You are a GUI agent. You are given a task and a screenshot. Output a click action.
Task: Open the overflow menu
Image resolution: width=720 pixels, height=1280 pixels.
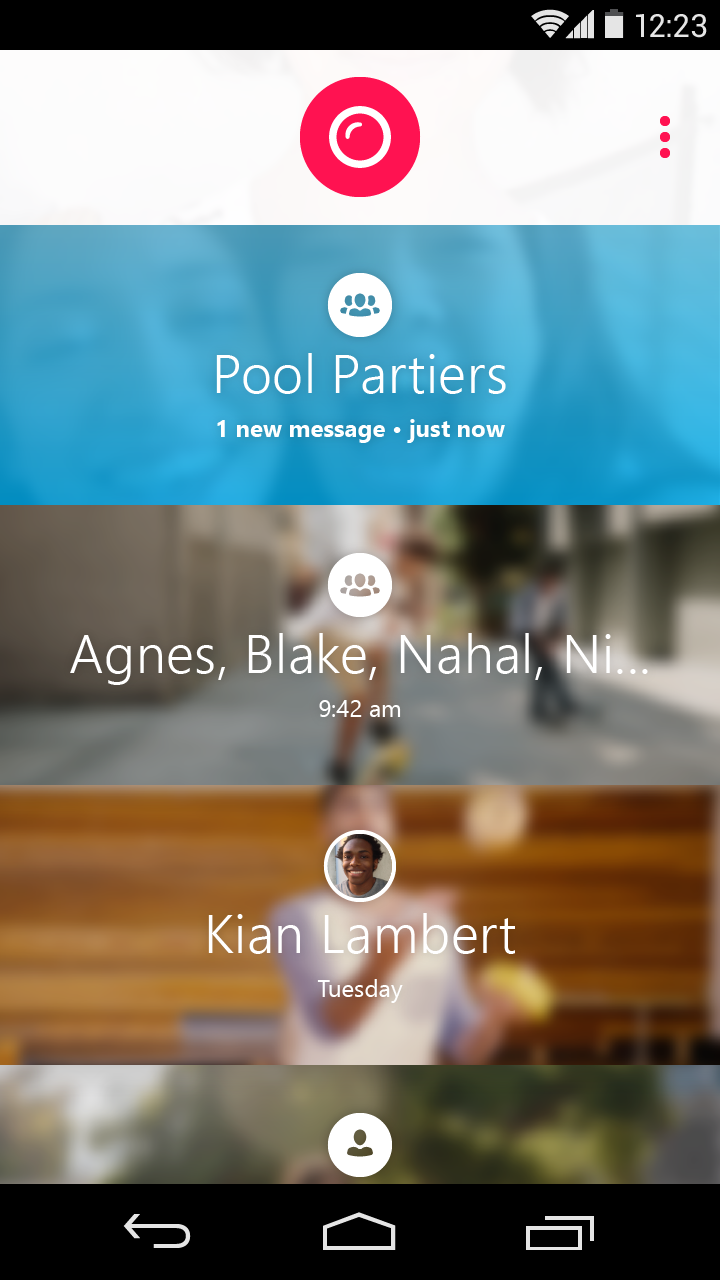664,137
